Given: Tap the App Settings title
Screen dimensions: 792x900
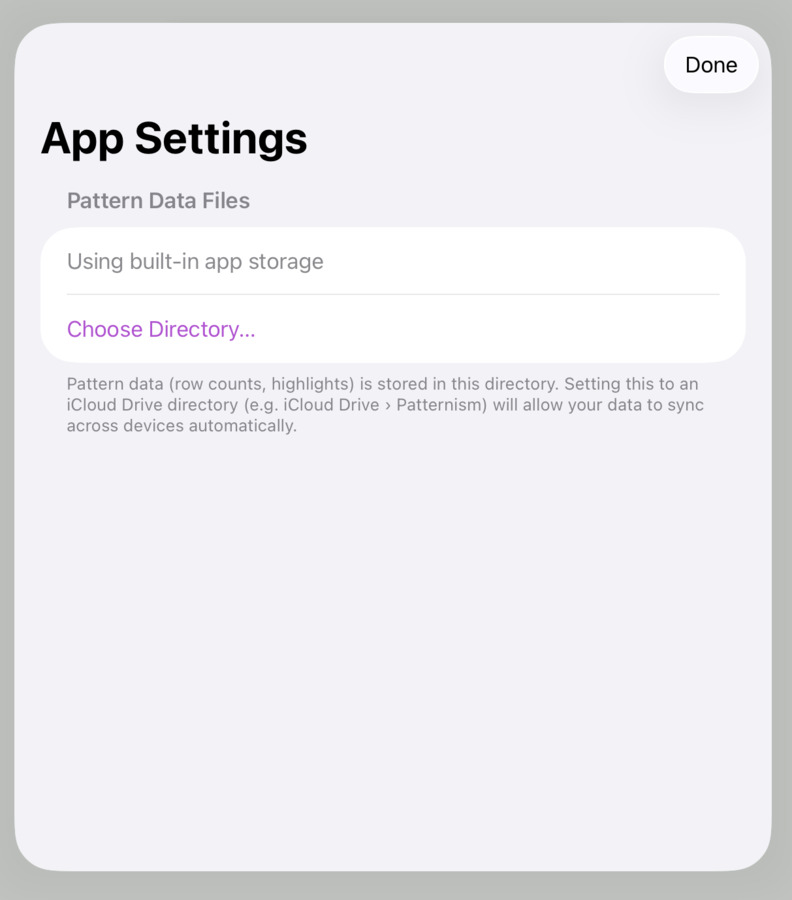Looking at the screenshot, I should [173, 139].
